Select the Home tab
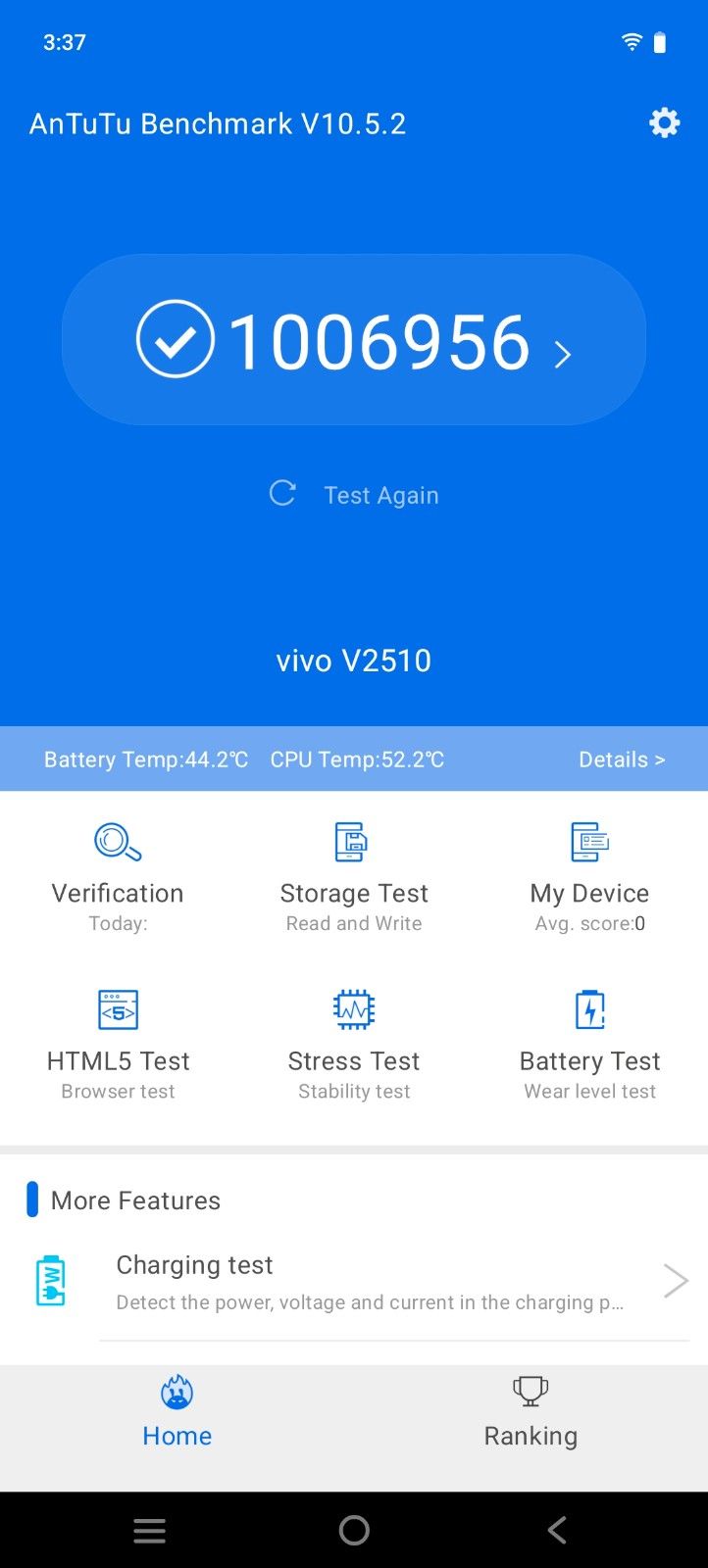 point(177,1411)
